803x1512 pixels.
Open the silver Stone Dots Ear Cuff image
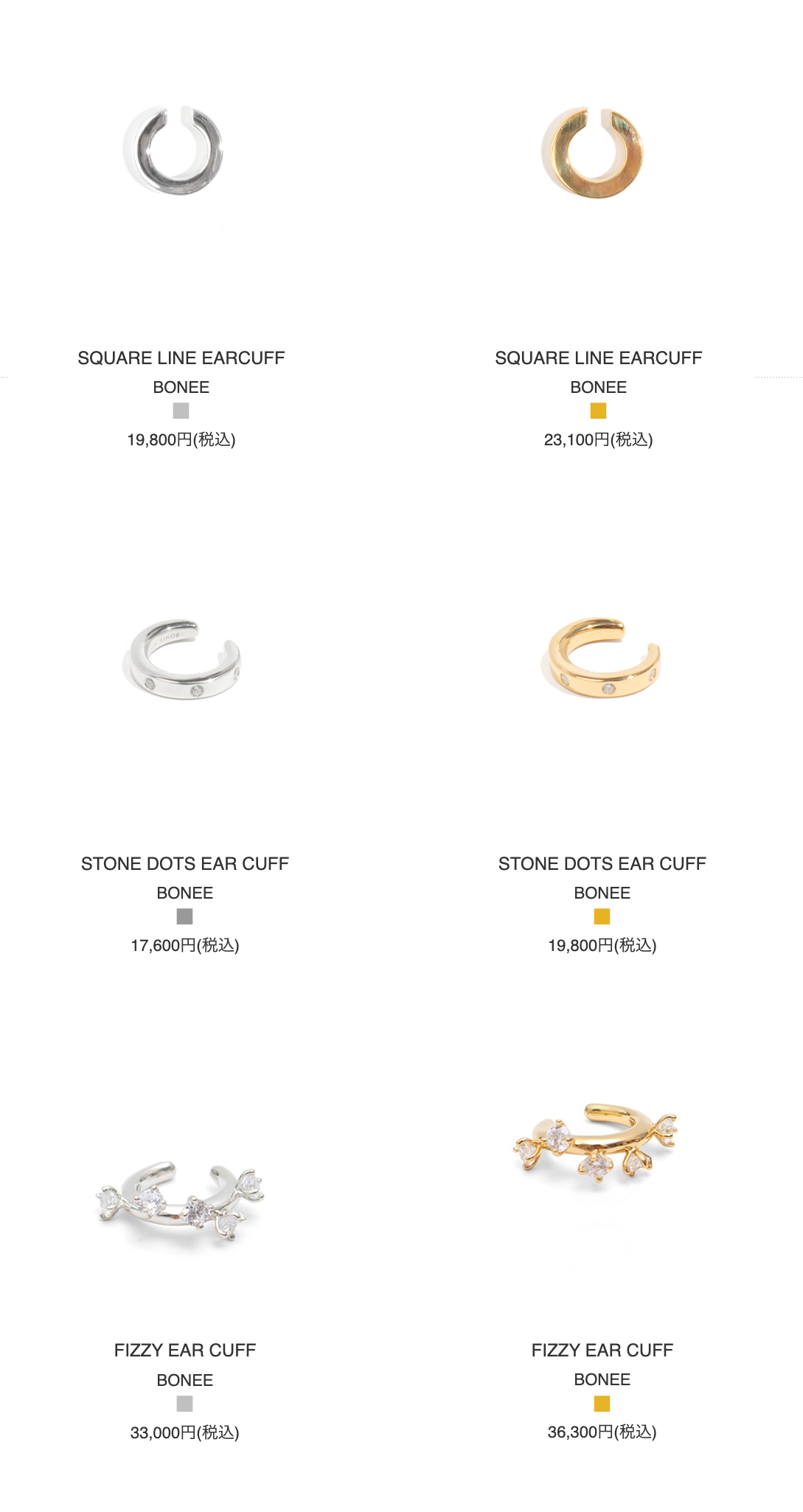tap(182, 659)
